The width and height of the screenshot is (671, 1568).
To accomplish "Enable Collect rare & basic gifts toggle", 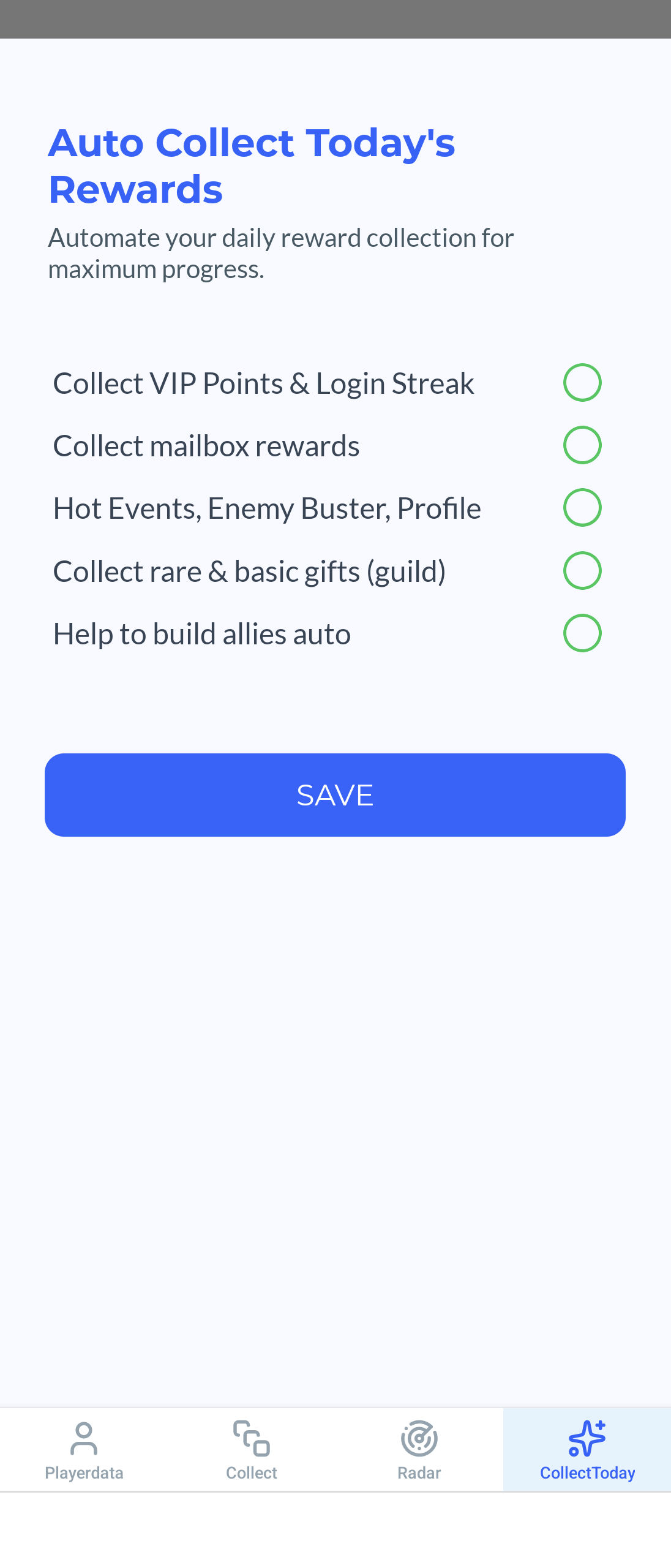I will [x=582, y=571].
